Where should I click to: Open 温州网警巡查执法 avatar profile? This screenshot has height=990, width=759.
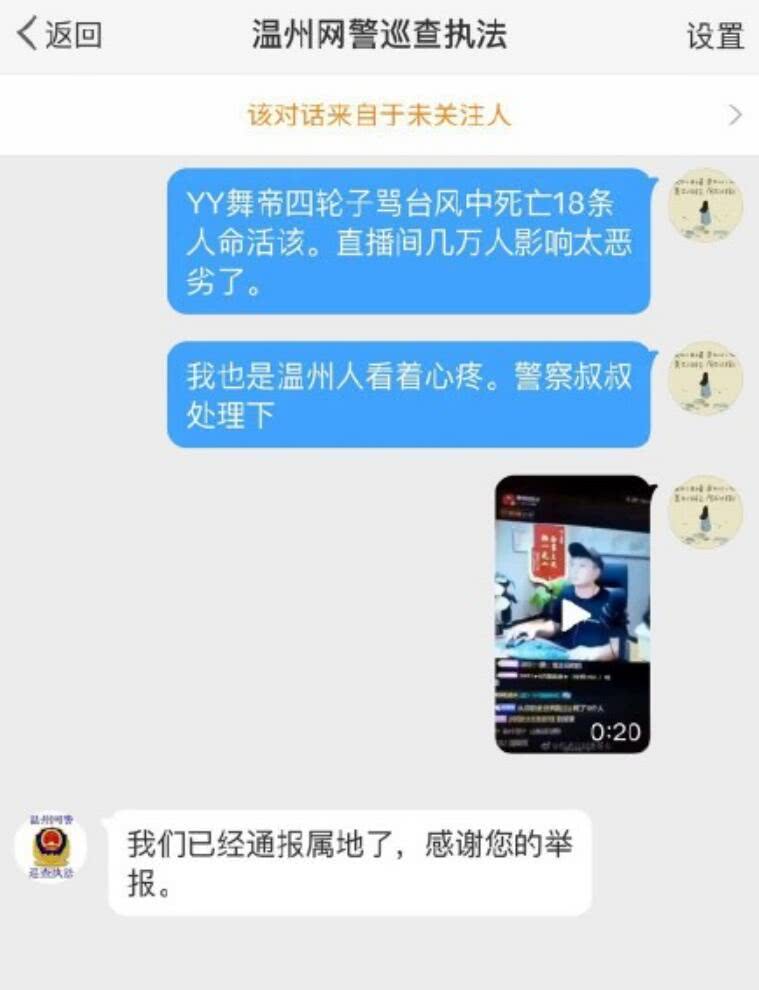(x=51, y=848)
